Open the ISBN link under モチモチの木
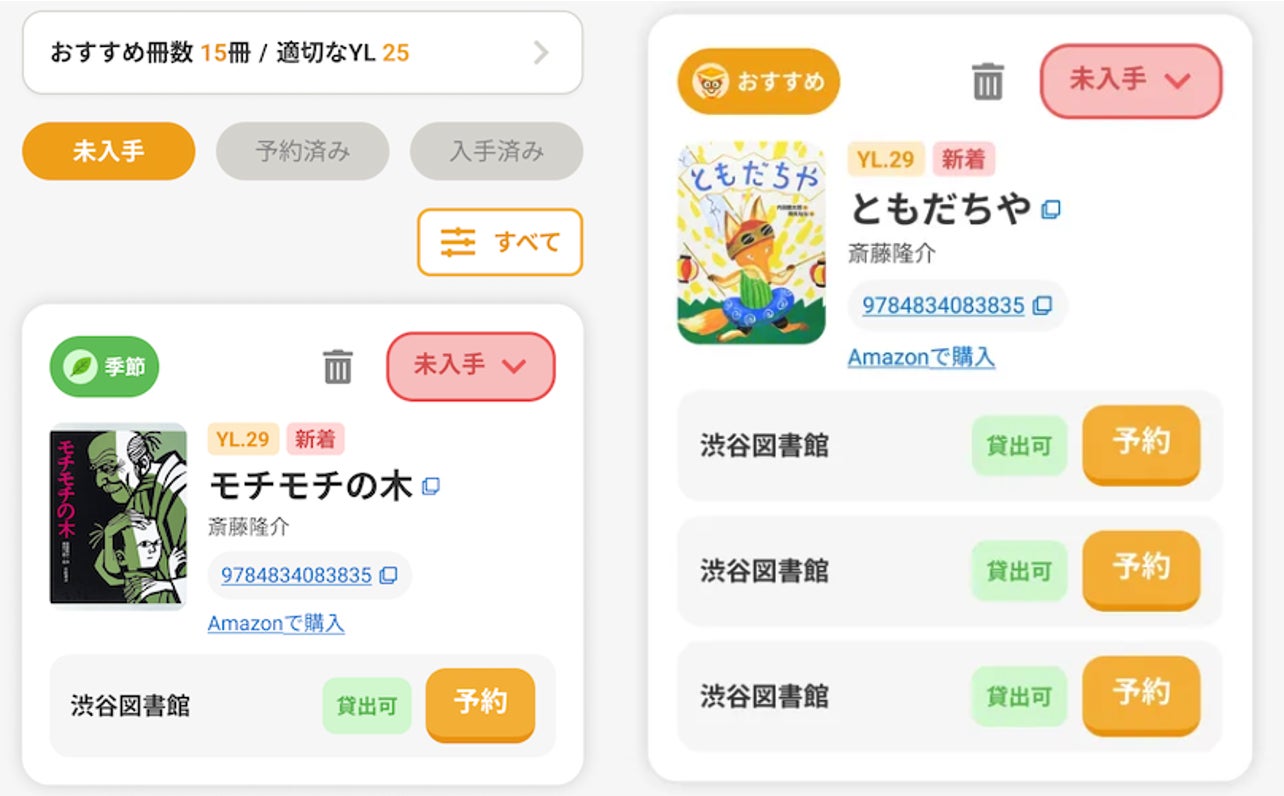This screenshot has height=796, width=1284. 296,575
